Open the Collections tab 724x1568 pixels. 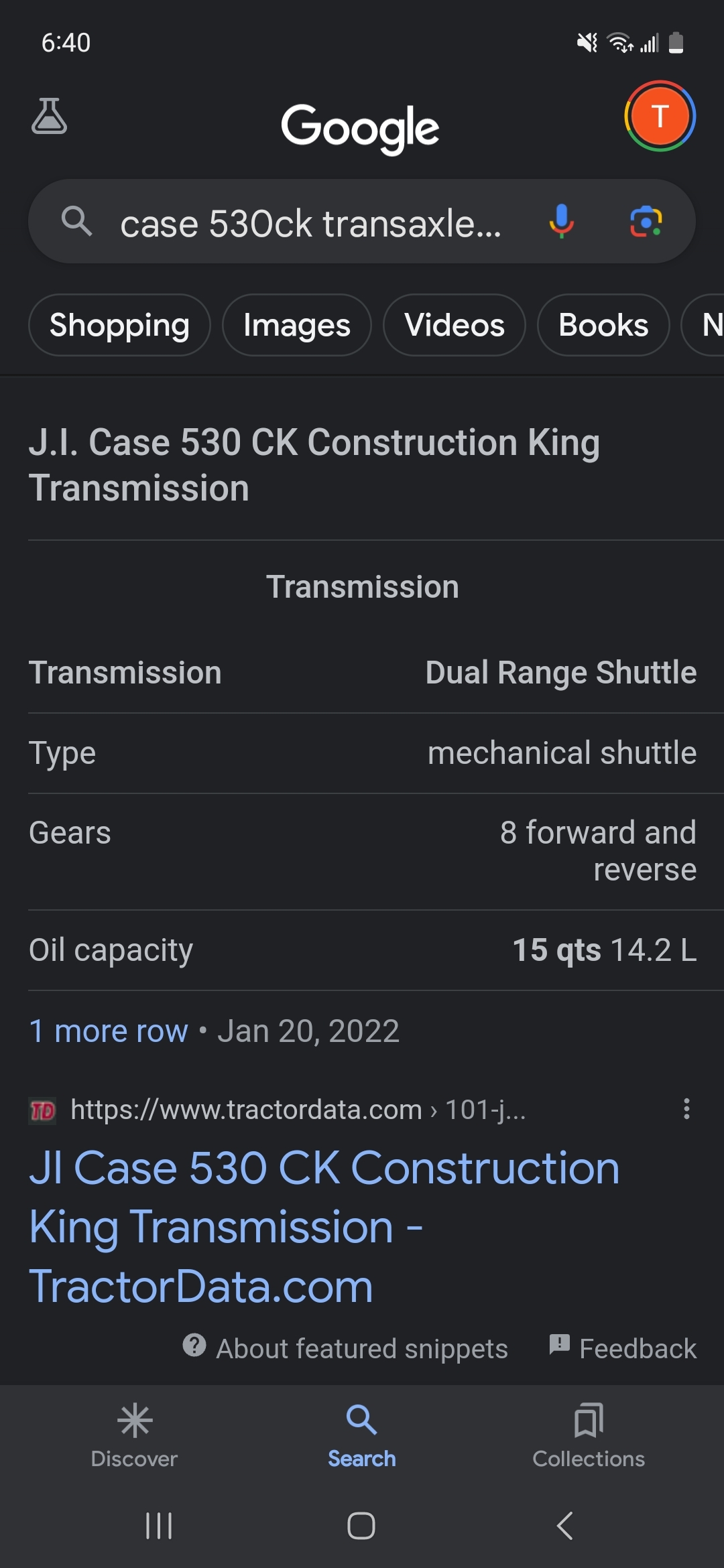[x=589, y=1435]
